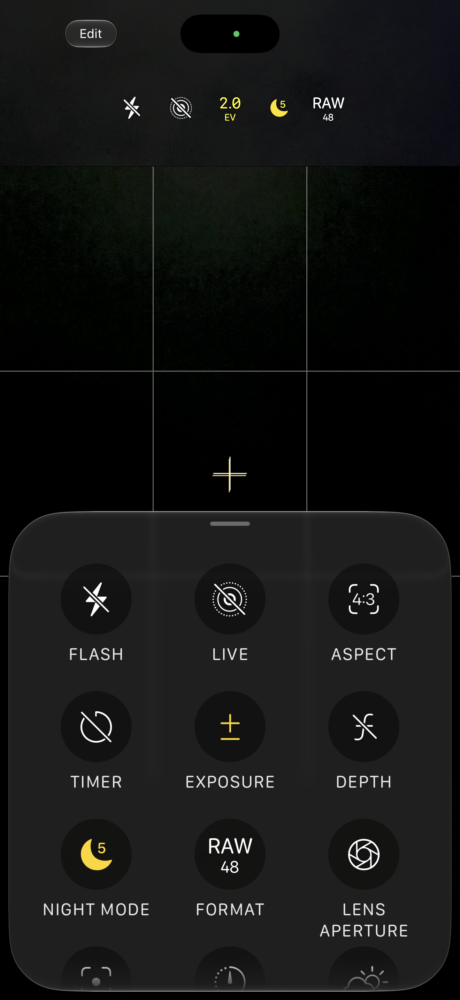Toggle Live photo in the panel

230,599
